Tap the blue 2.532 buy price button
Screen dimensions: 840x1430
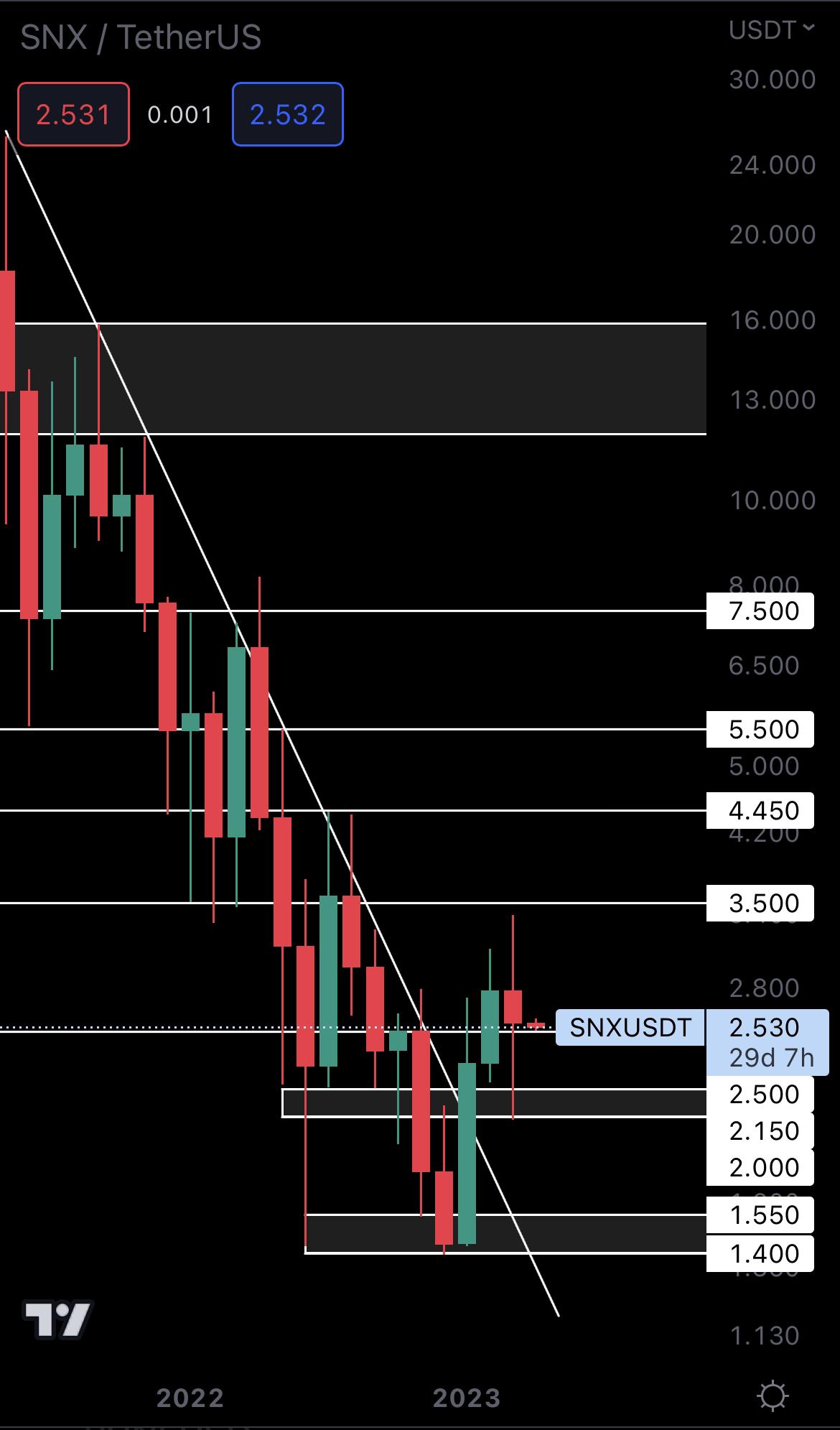287,115
